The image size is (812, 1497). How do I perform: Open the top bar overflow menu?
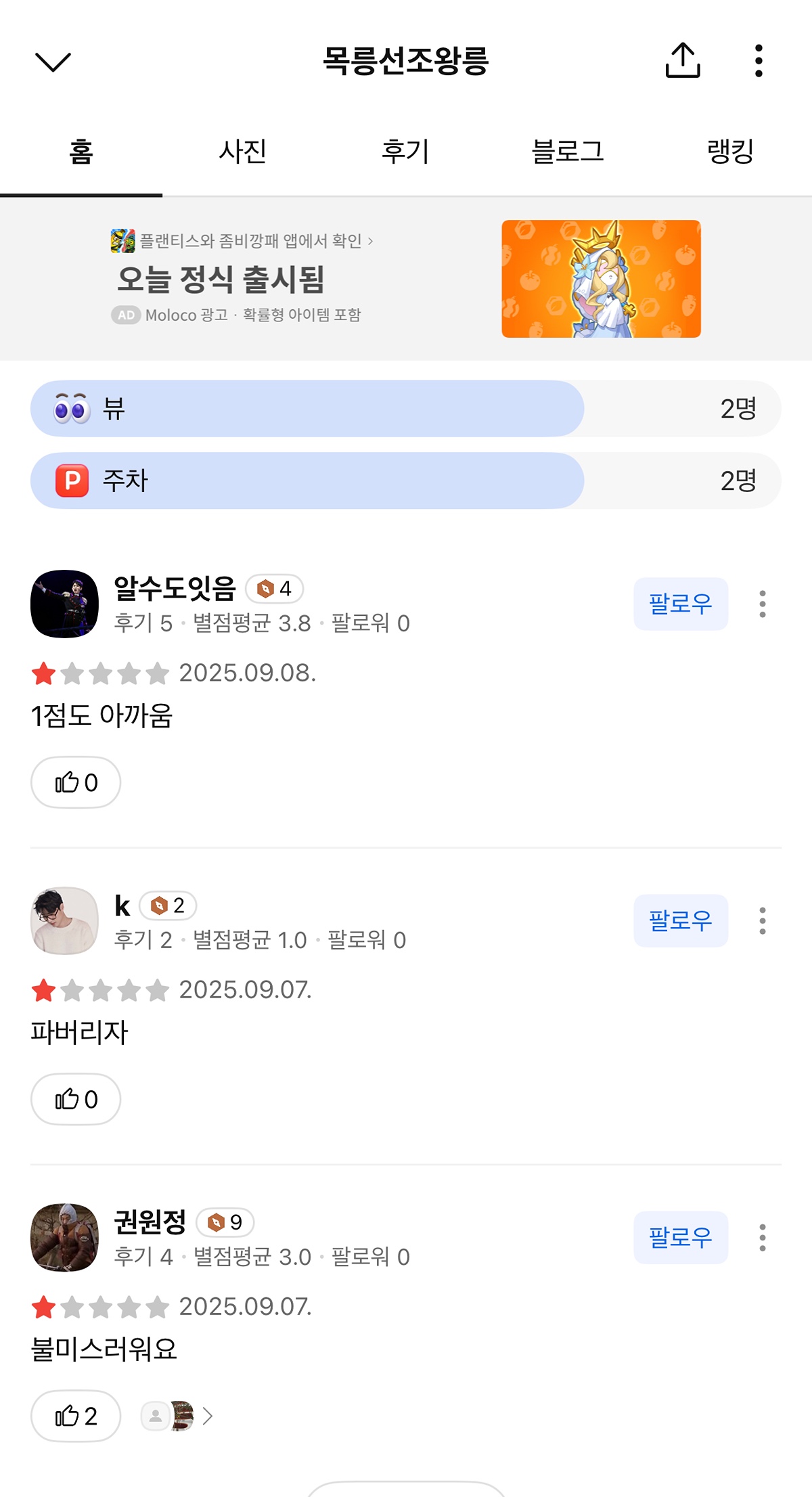(x=759, y=61)
